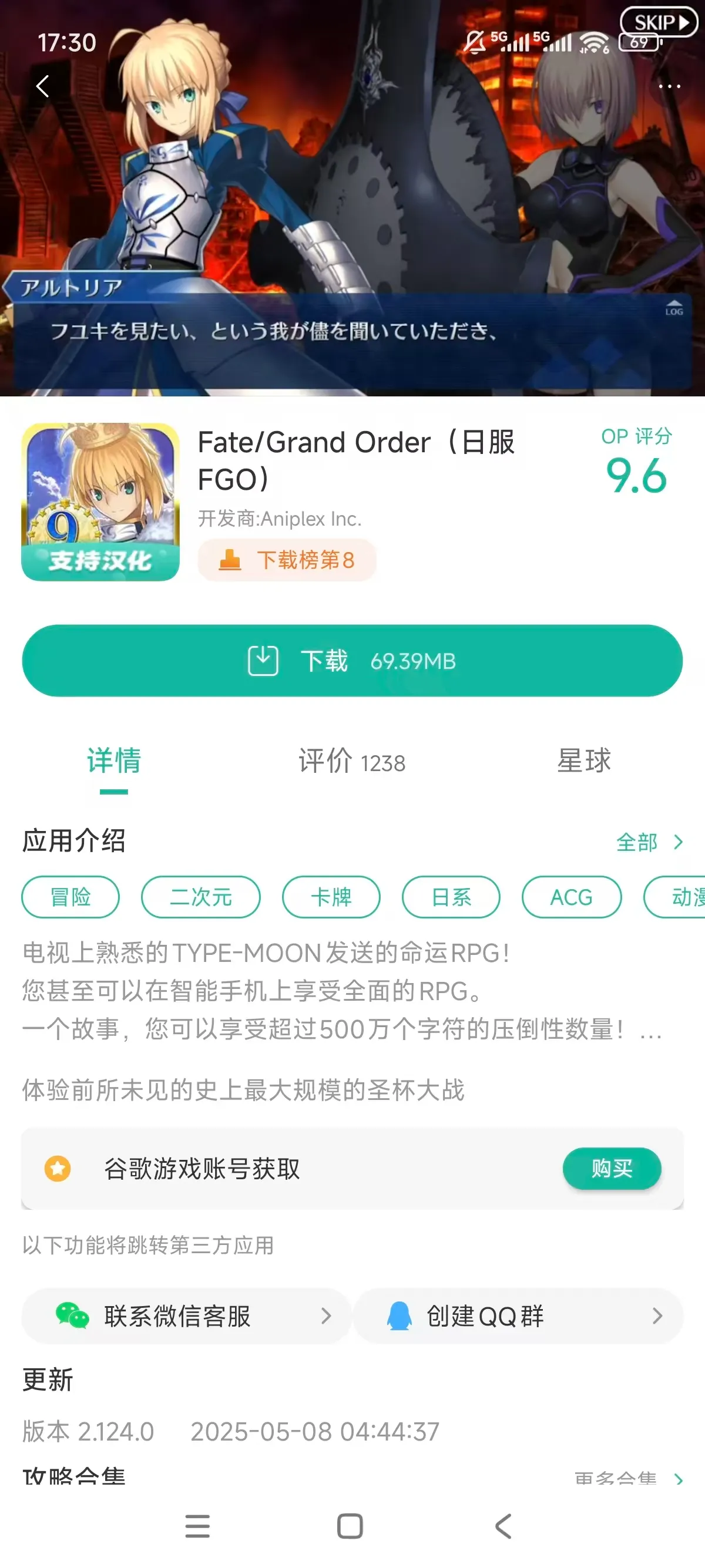705x1568 pixels.
Task: Select the 卡牌 tag chip
Action: (x=331, y=897)
